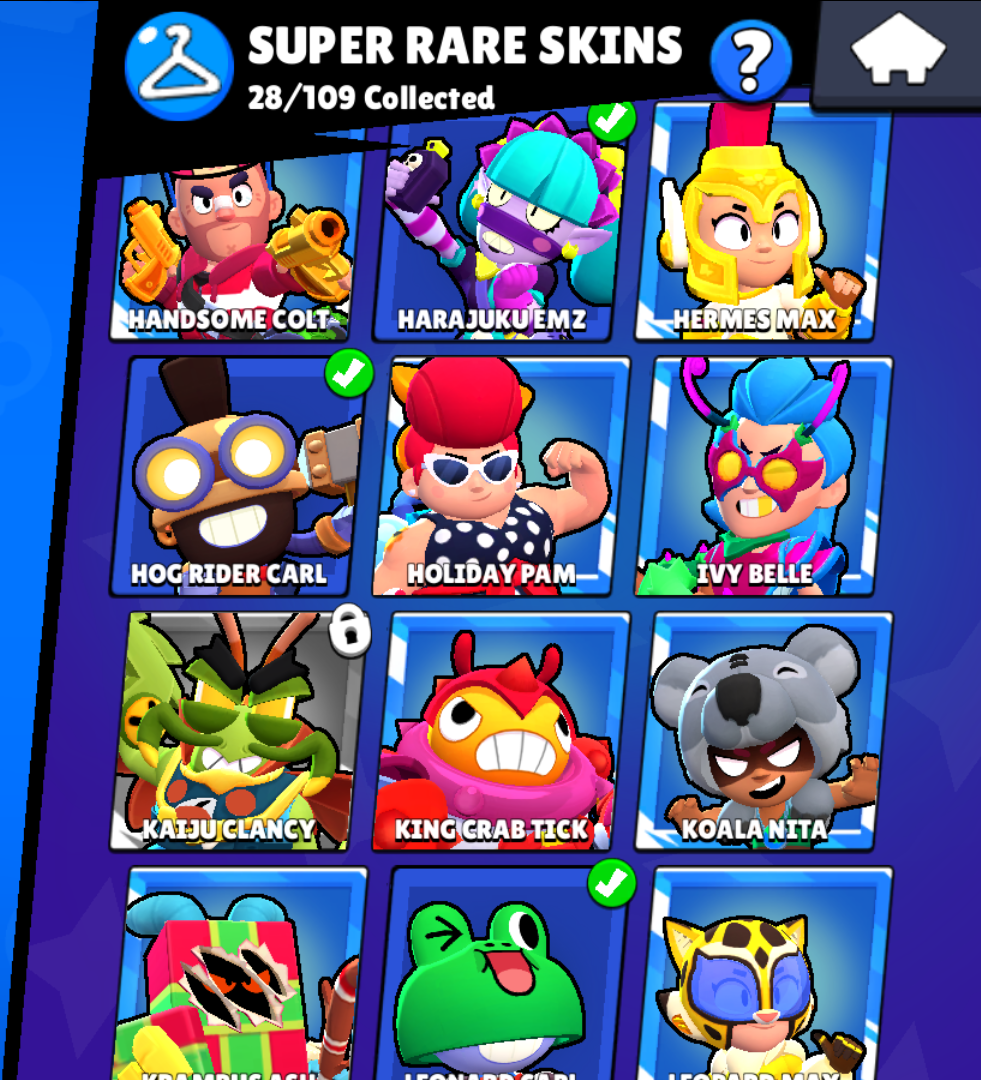Image resolution: width=981 pixels, height=1080 pixels.
Task: View the Krampus Ash skin card
Action: tap(240, 975)
